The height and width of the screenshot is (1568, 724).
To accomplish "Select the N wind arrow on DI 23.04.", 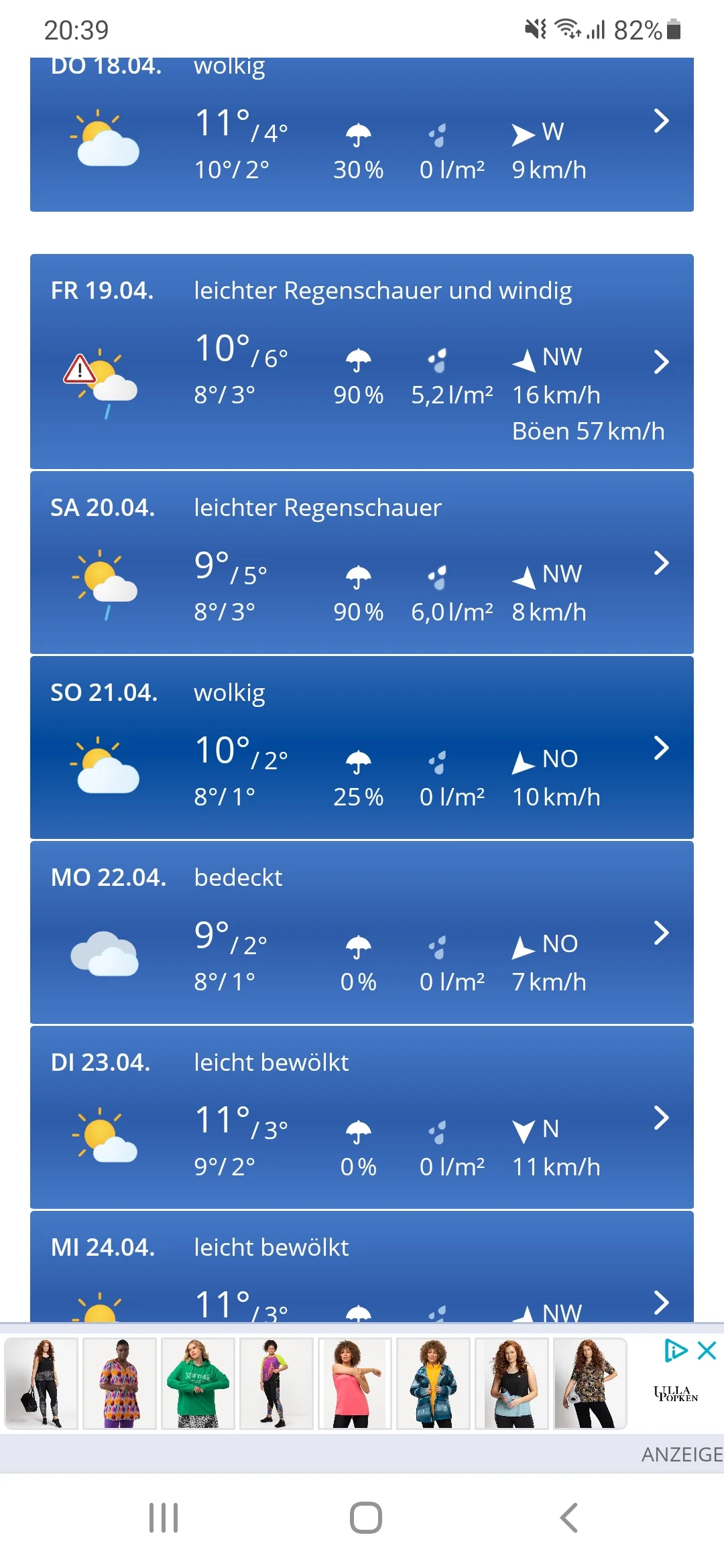I will [524, 1131].
